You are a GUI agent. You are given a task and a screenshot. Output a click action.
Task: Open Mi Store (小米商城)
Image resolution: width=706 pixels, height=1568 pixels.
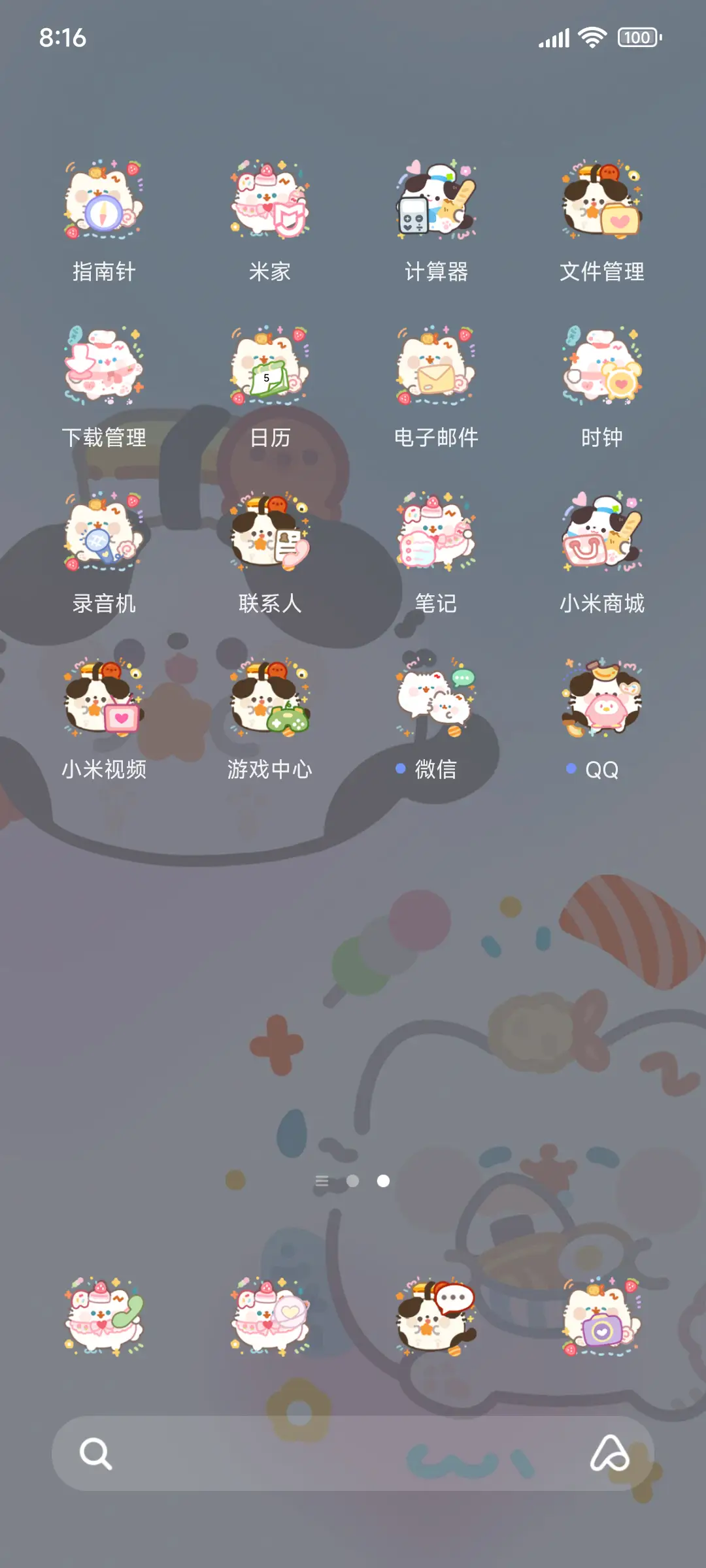pyautogui.click(x=601, y=532)
